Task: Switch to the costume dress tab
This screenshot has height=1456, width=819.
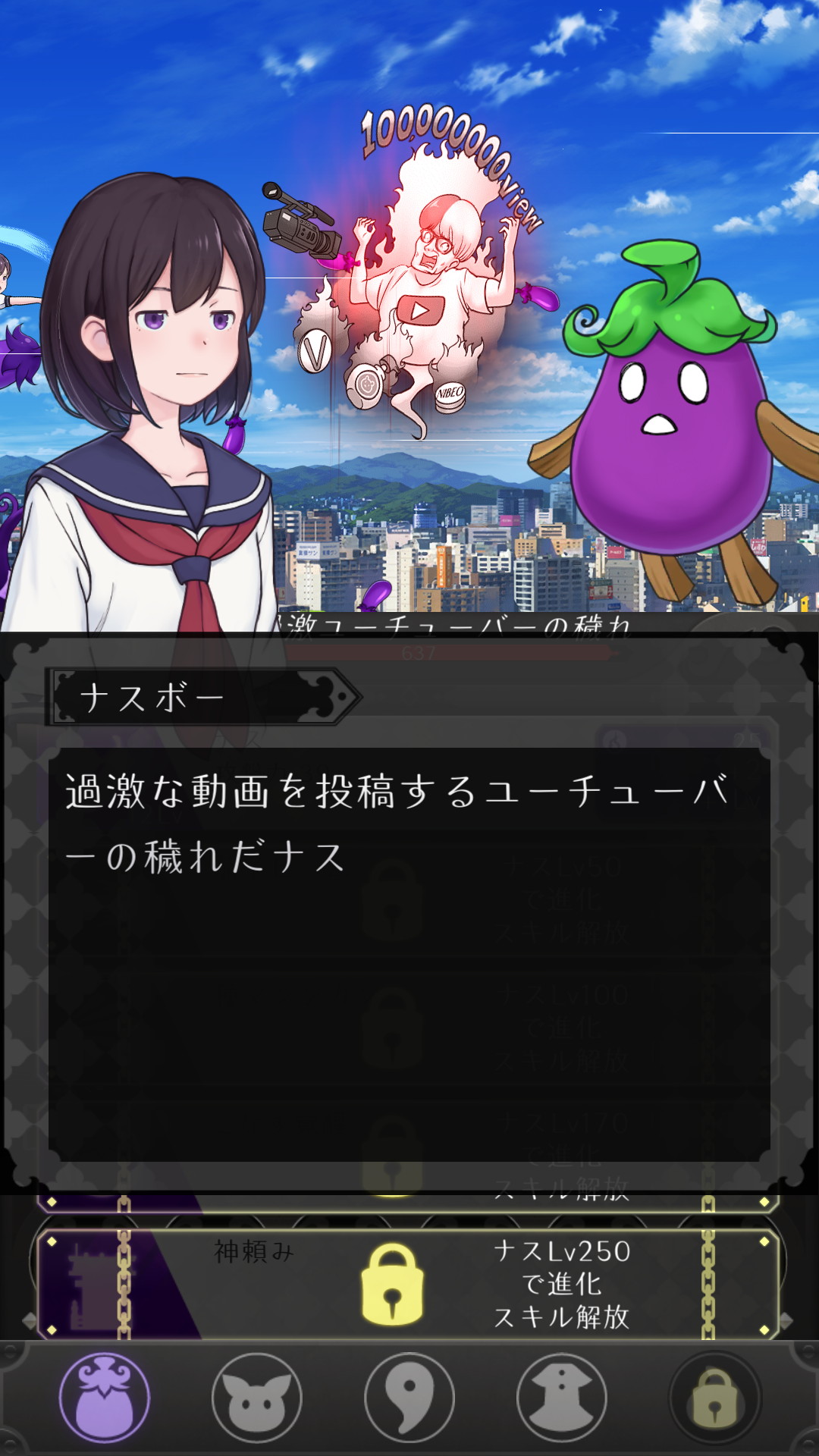Action: click(562, 1397)
